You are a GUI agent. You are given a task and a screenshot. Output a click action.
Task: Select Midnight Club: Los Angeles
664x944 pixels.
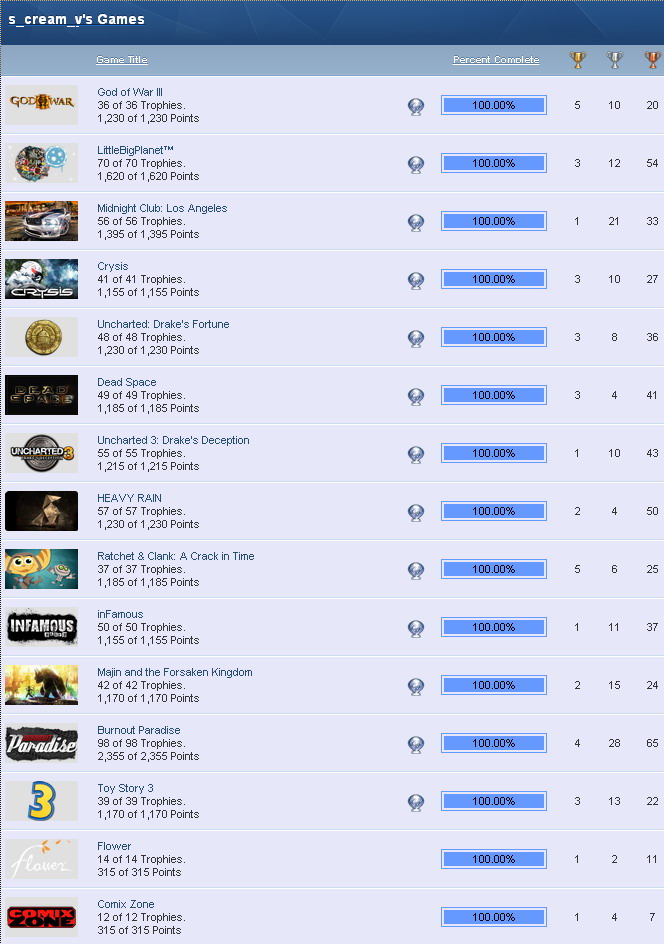pyautogui.click(x=162, y=208)
